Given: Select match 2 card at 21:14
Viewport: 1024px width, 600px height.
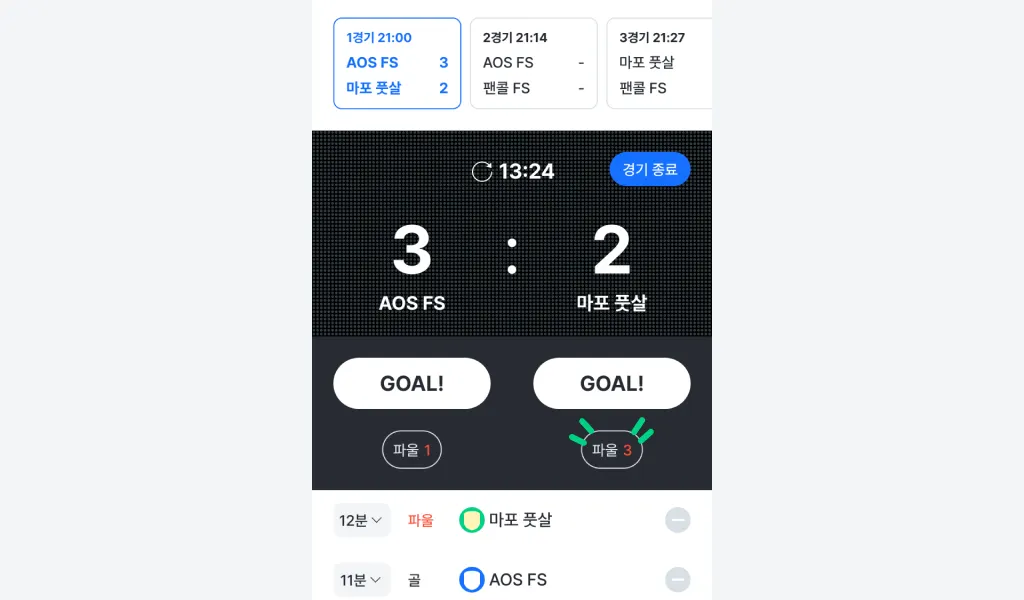Looking at the screenshot, I should pos(533,63).
